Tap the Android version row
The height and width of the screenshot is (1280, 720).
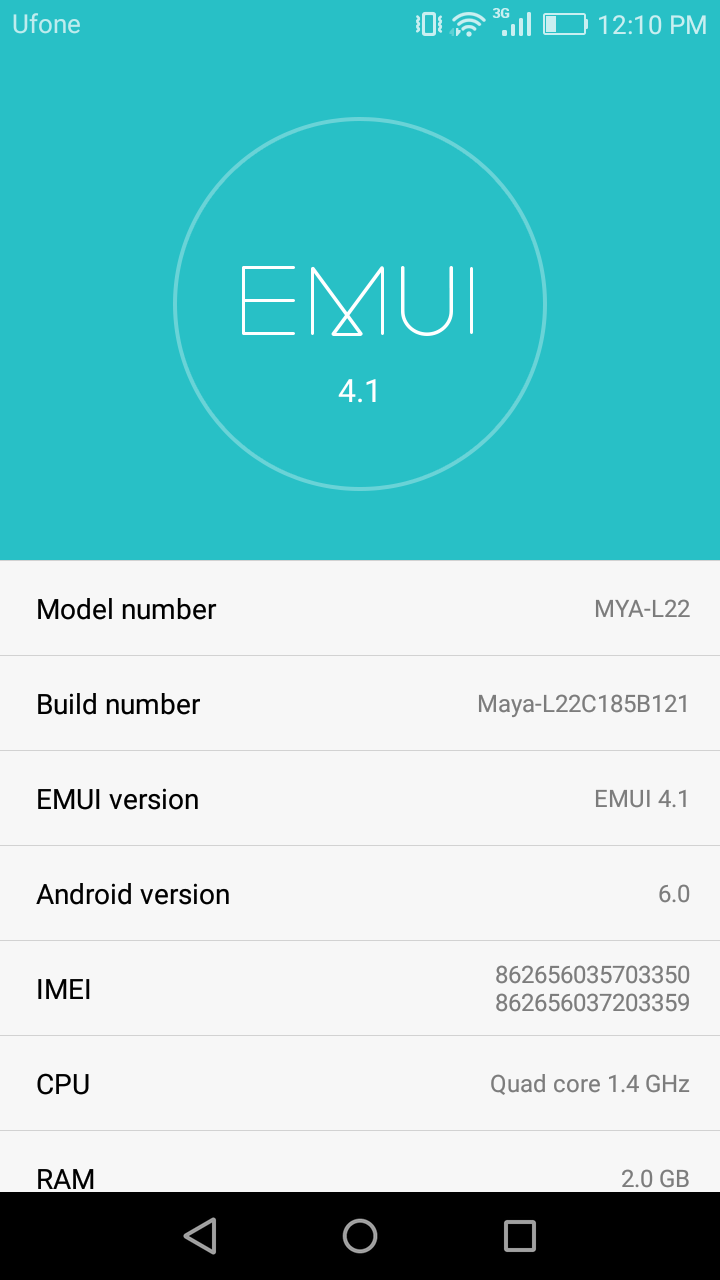click(360, 894)
